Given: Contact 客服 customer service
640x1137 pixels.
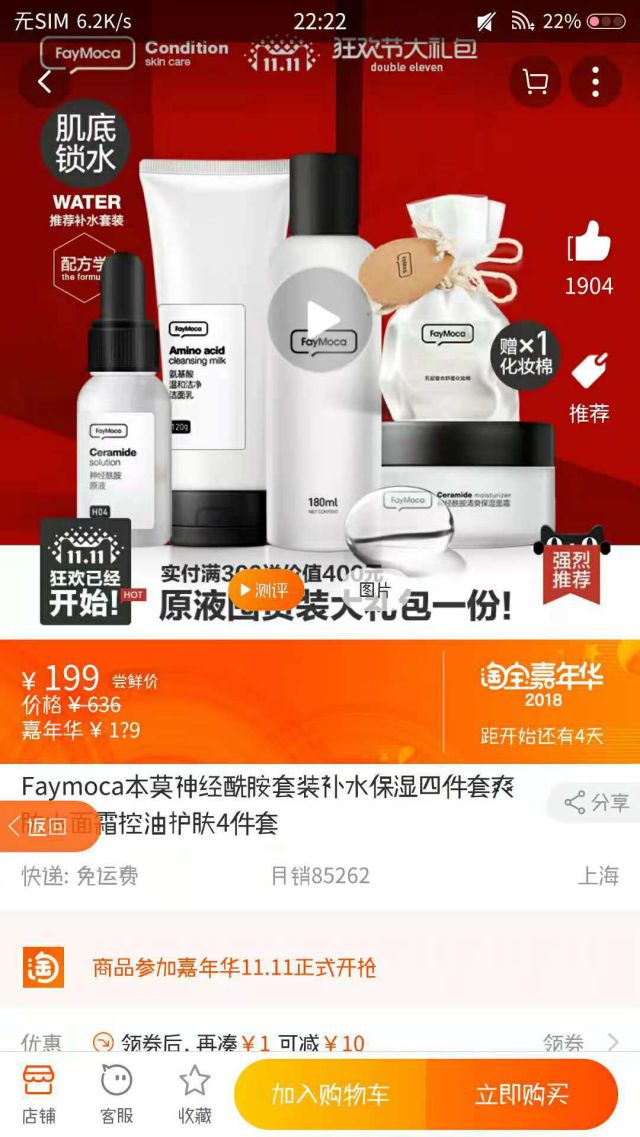Looking at the screenshot, I should (x=117, y=1094).
